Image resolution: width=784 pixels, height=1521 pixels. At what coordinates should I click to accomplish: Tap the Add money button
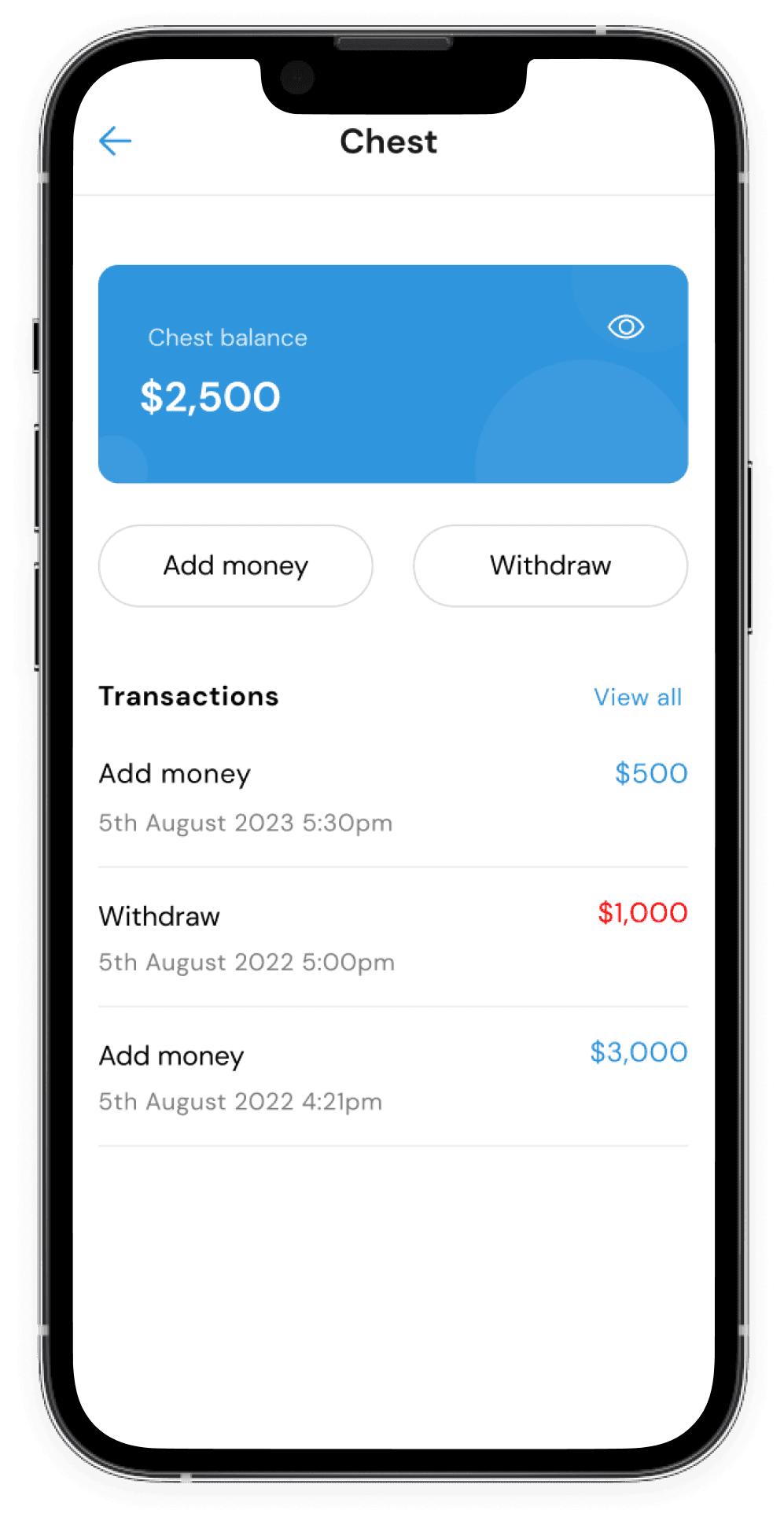coord(235,565)
